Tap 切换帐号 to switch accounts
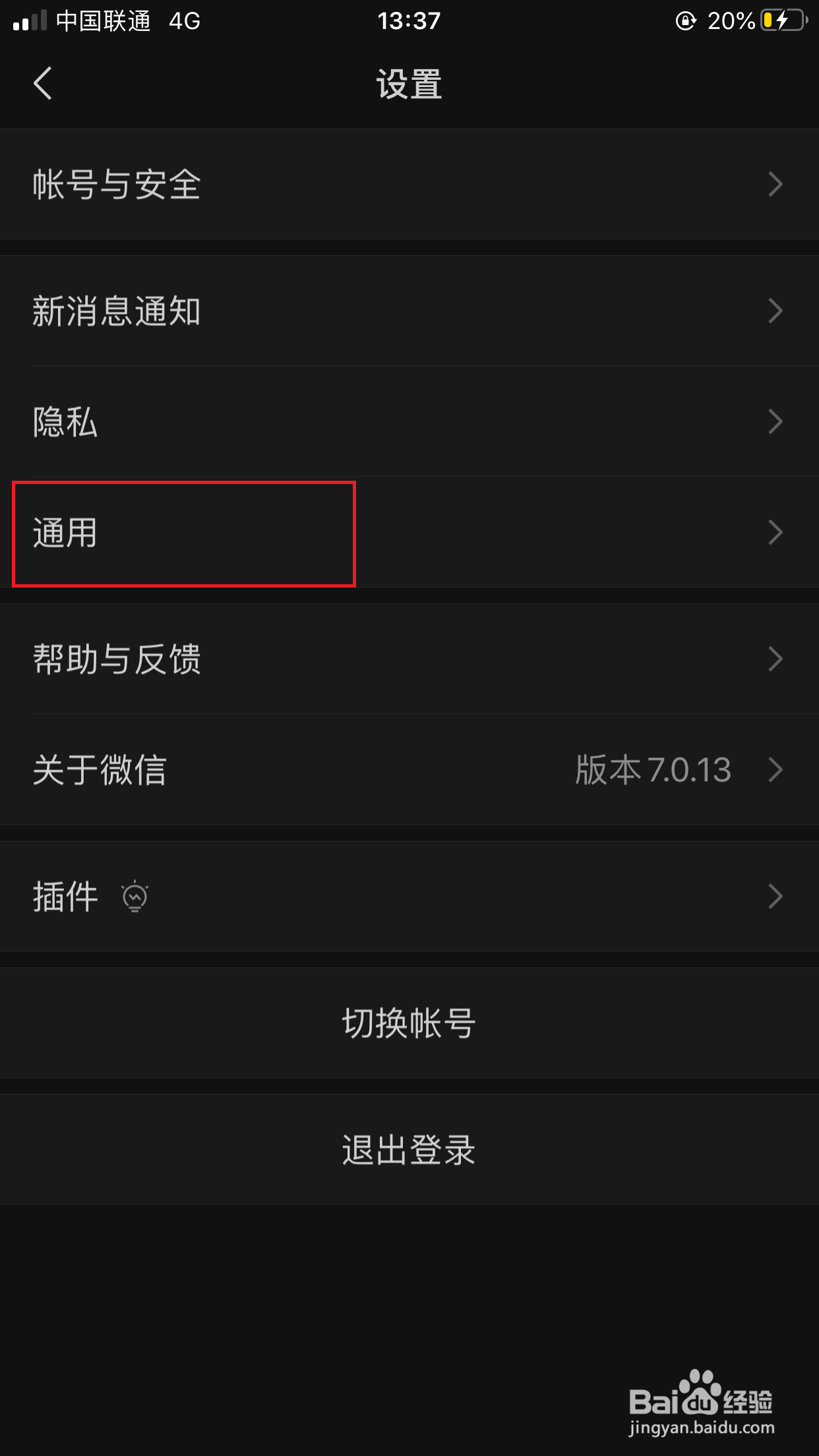This screenshot has width=819, height=1456. pos(409,1023)
